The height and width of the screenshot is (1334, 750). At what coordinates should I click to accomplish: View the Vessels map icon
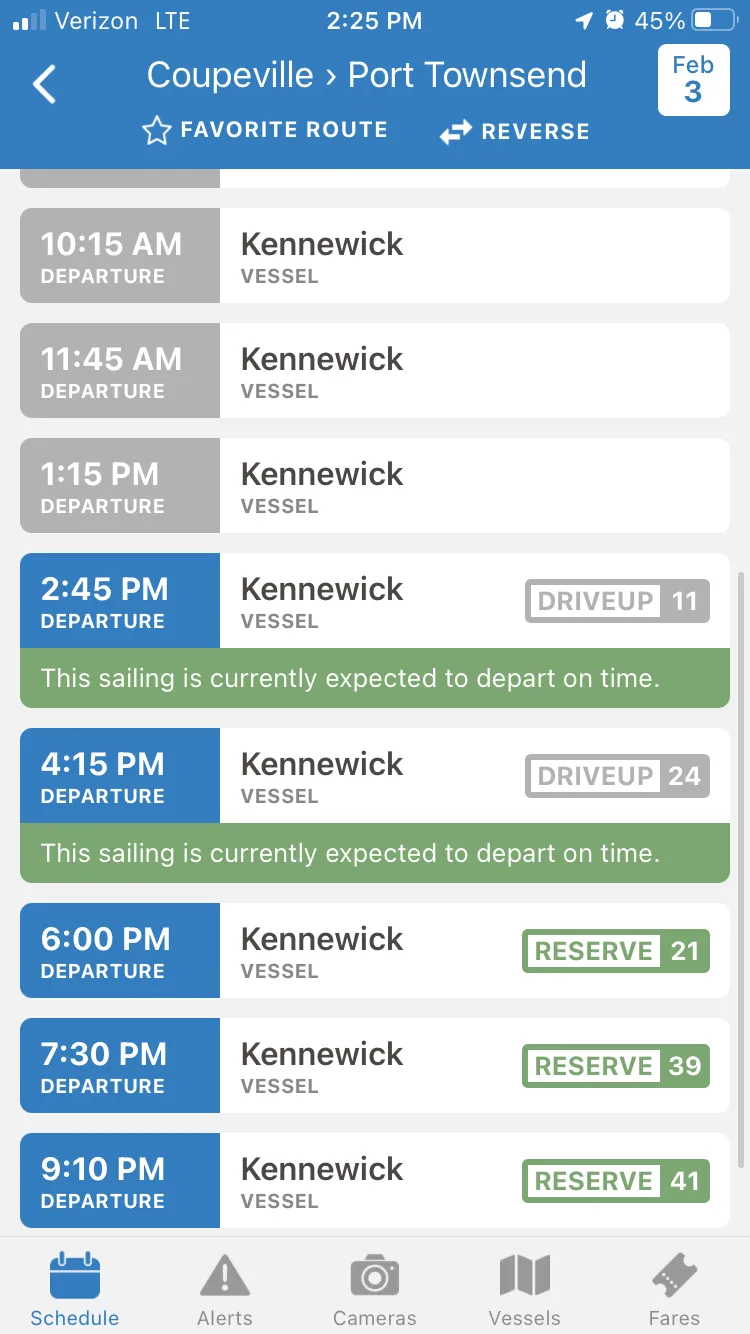tap(524, 1274)
